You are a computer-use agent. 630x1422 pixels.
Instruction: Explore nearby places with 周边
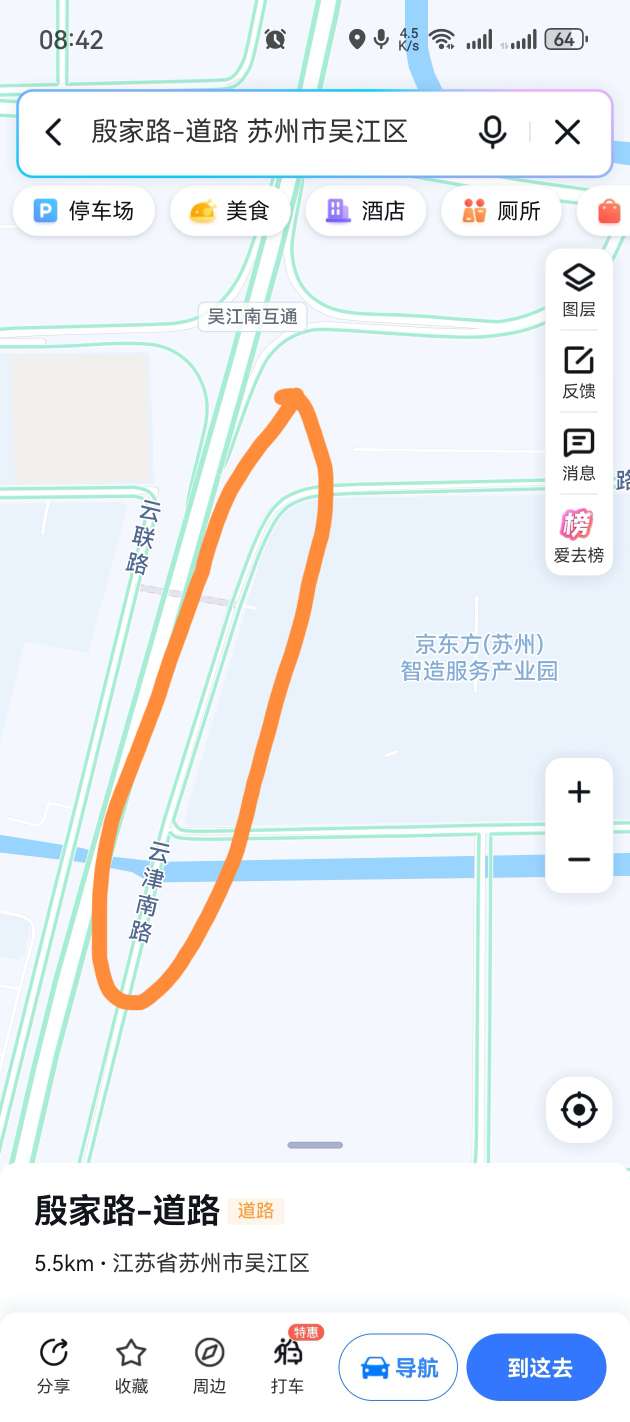click(209, 1365)
